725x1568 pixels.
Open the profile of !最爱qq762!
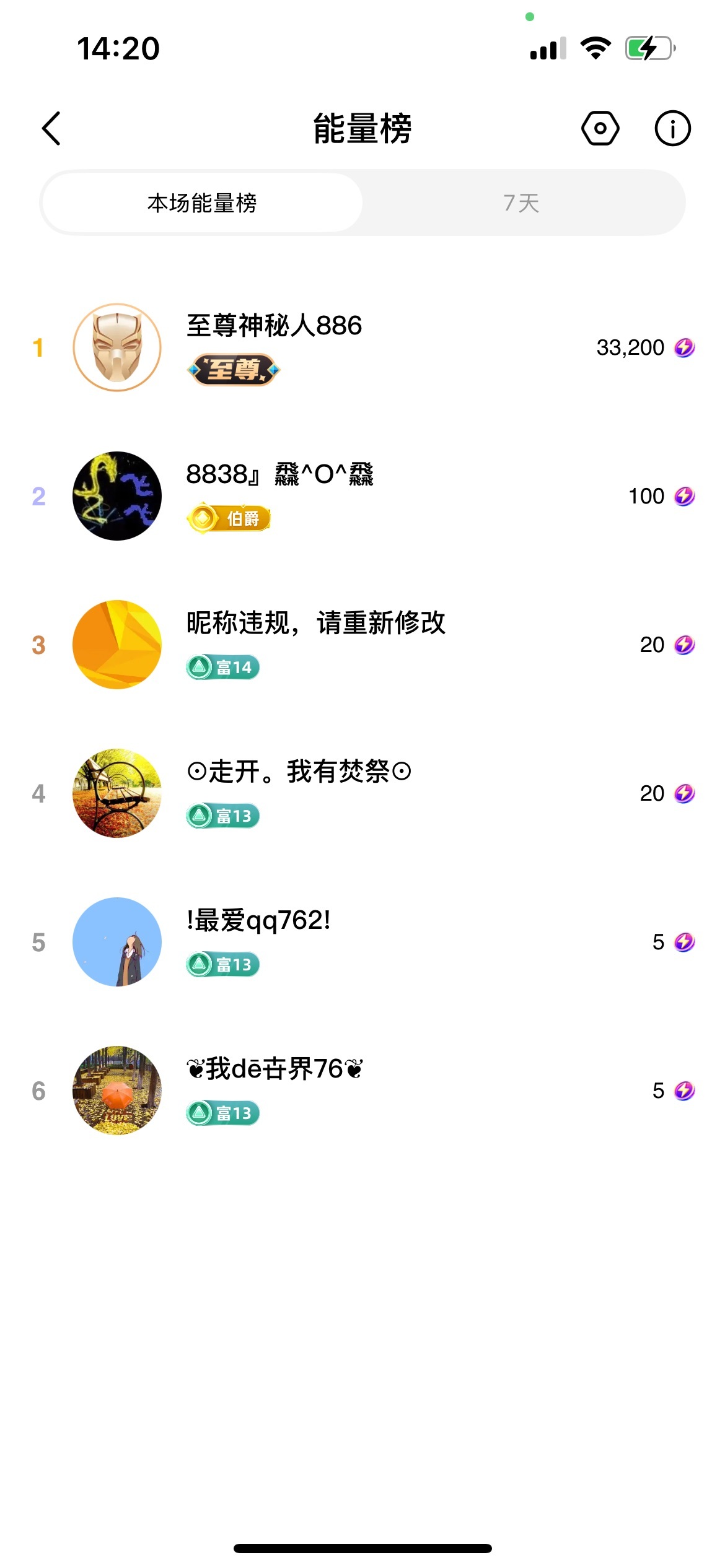pos(258,921)
